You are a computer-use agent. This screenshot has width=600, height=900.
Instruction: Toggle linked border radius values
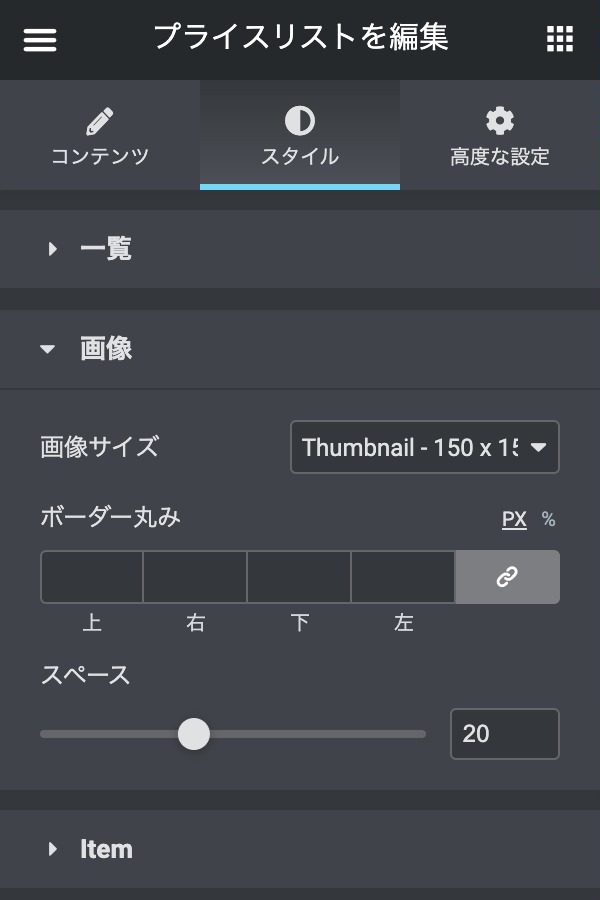507,577
